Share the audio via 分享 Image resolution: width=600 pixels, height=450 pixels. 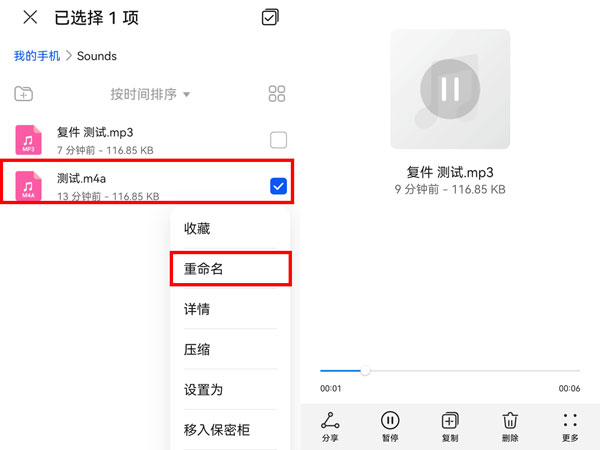[x=330, y=426]
